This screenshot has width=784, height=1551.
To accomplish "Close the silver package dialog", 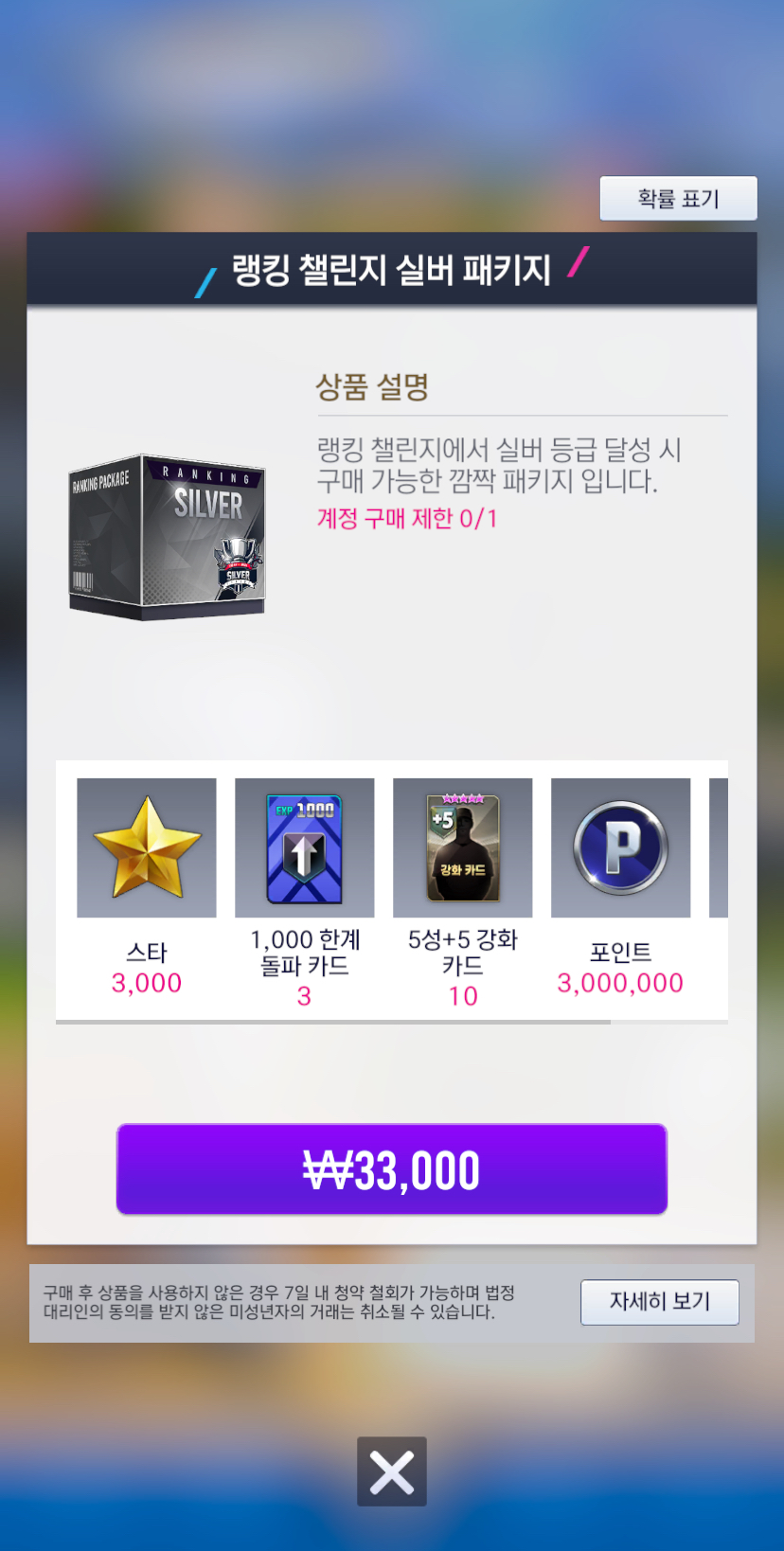I will [391, 1471].
